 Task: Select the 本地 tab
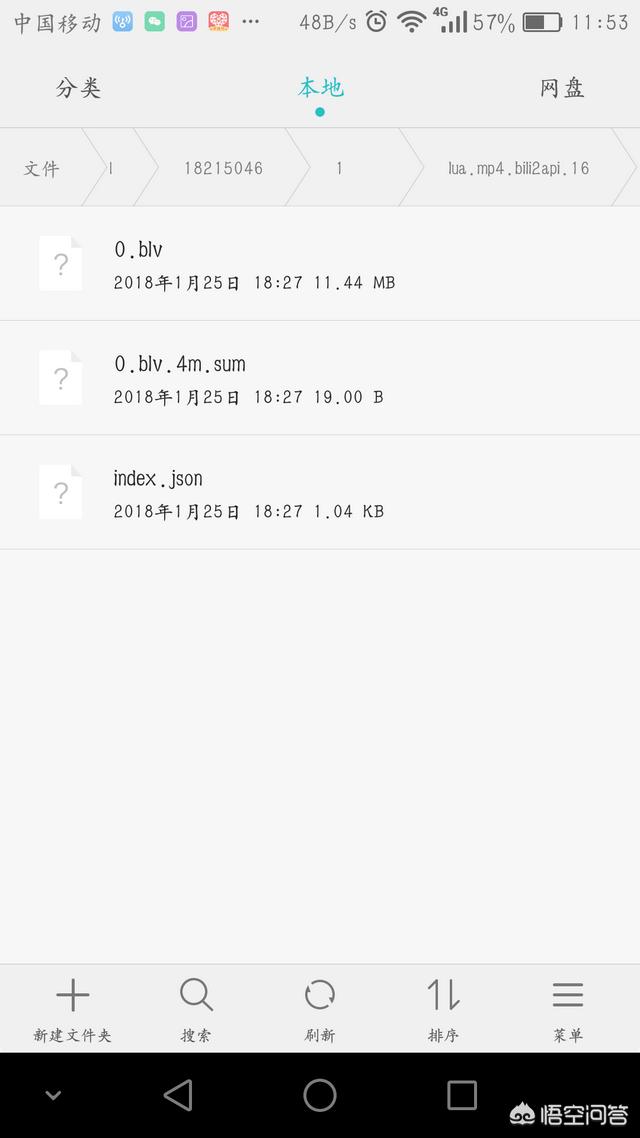(320, 88)
